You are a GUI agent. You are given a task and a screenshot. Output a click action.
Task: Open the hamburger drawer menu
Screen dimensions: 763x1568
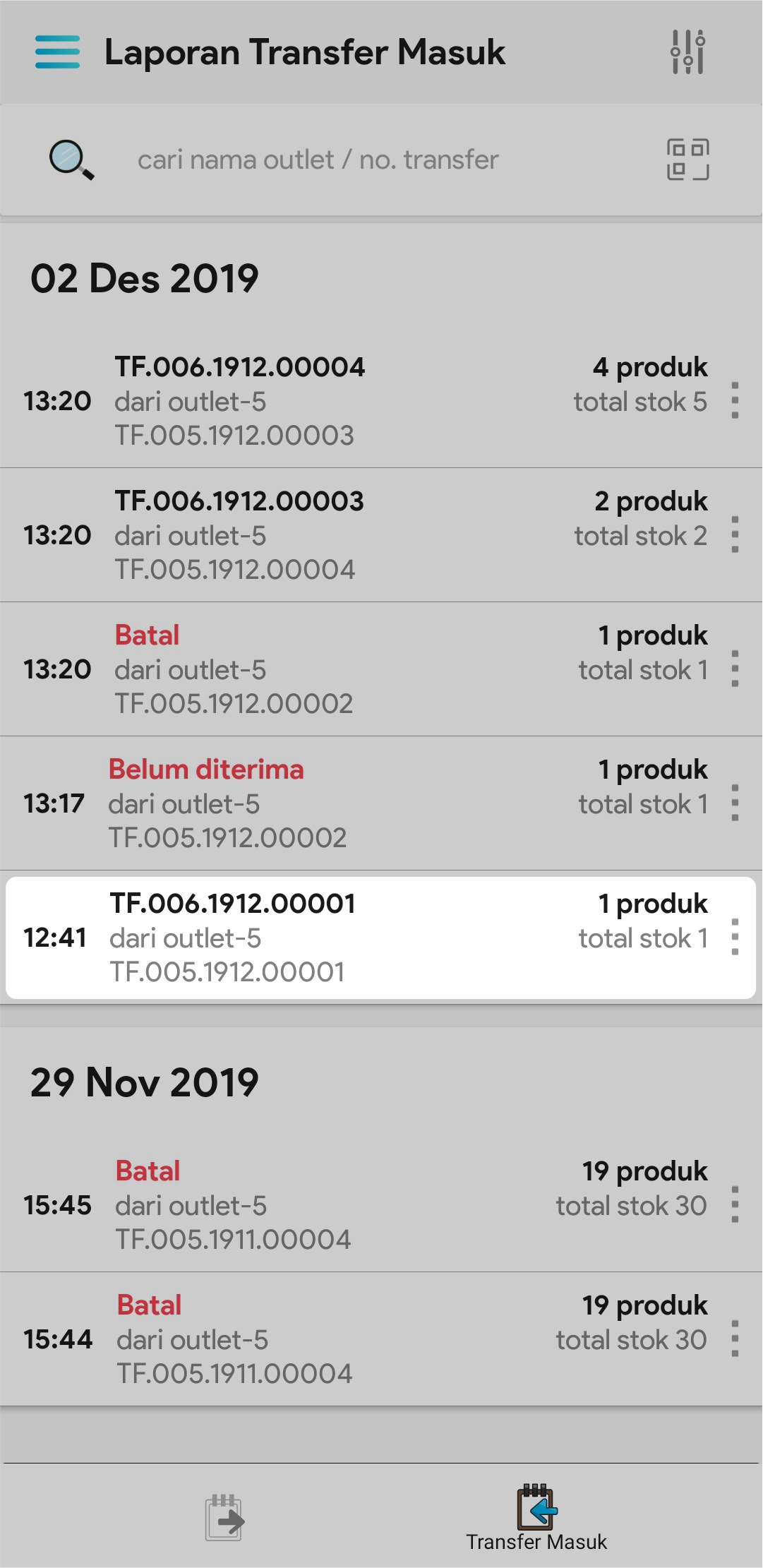coord(57,52)
